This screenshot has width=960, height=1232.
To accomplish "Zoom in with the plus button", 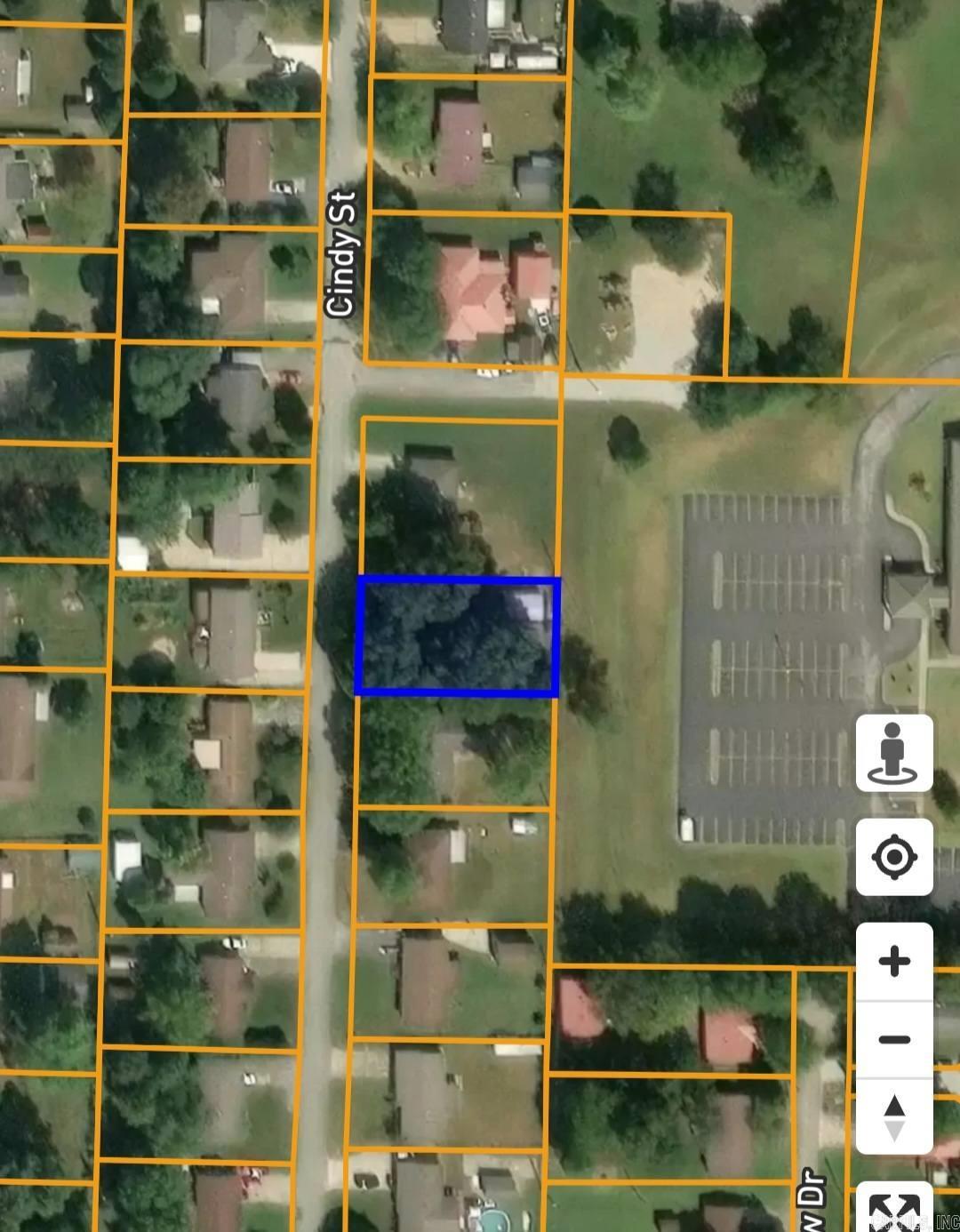I will pyautogui.click(x=894, y=962).
